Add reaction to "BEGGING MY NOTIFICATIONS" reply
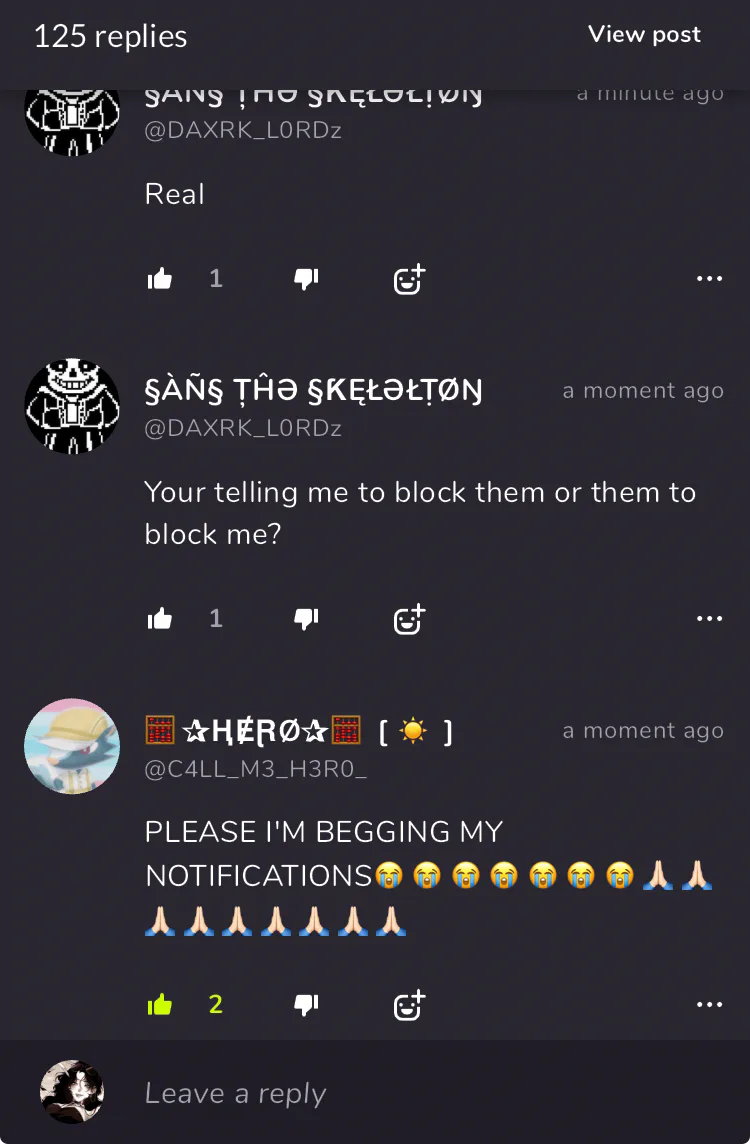Image resolution: width=750 pixels, height=1144 pixels. pyautogui.click(x=409, y=1005)
